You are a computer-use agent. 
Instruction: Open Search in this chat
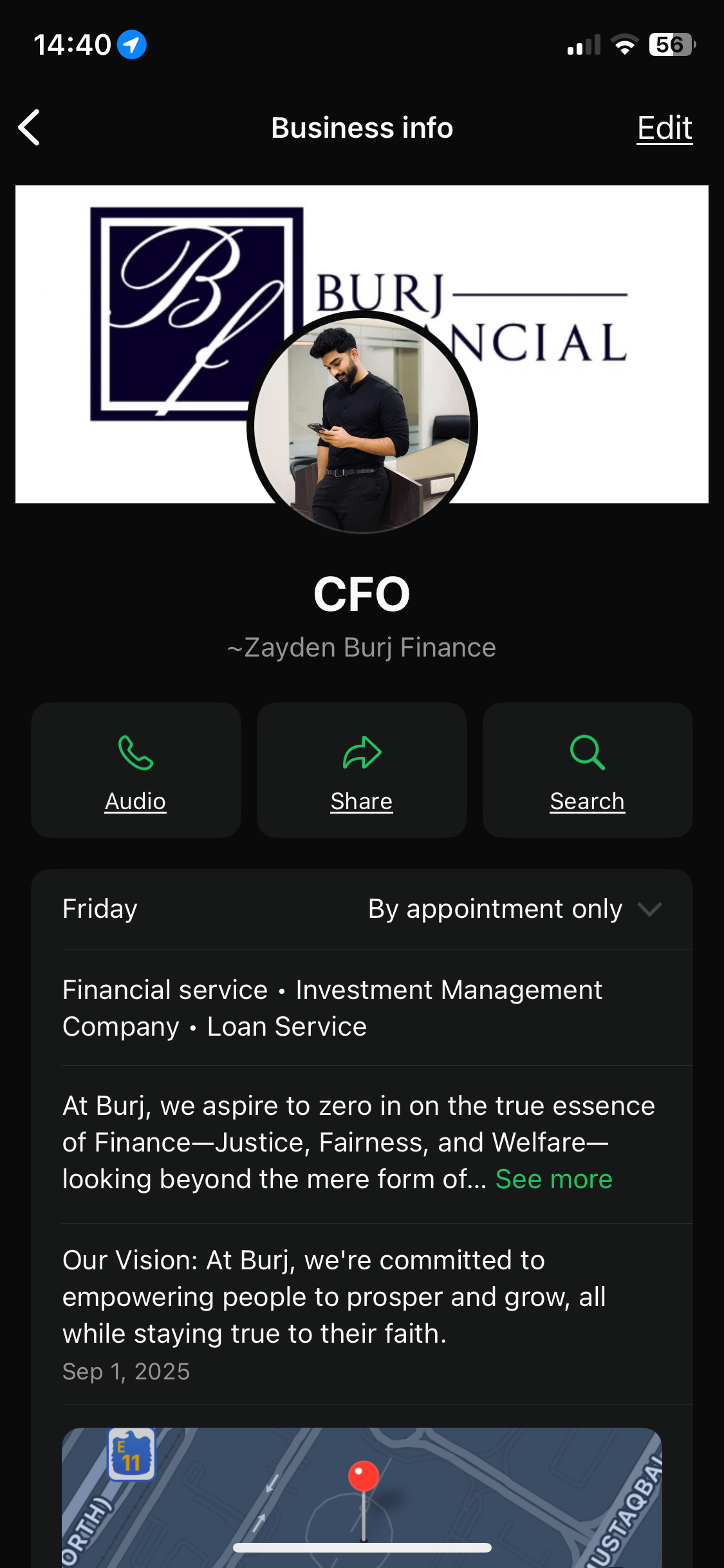coord(588,770)
